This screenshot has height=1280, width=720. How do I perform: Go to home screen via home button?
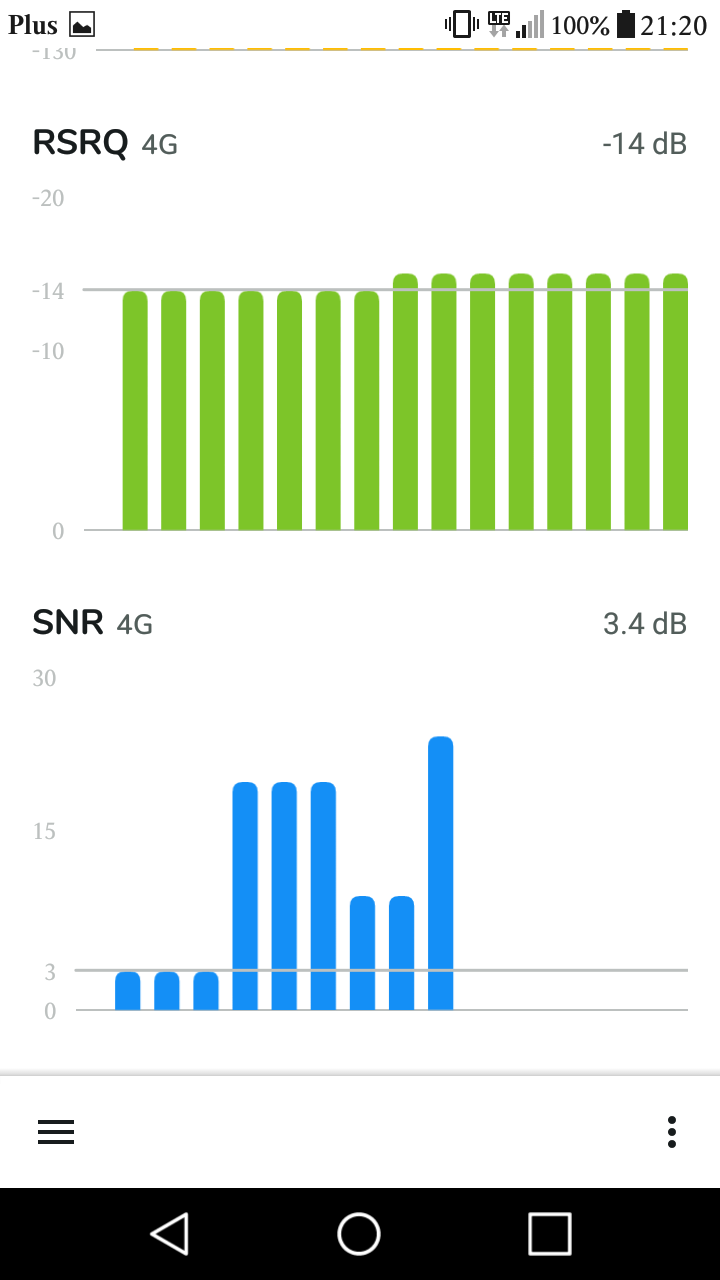click(x=359, y=1233)
